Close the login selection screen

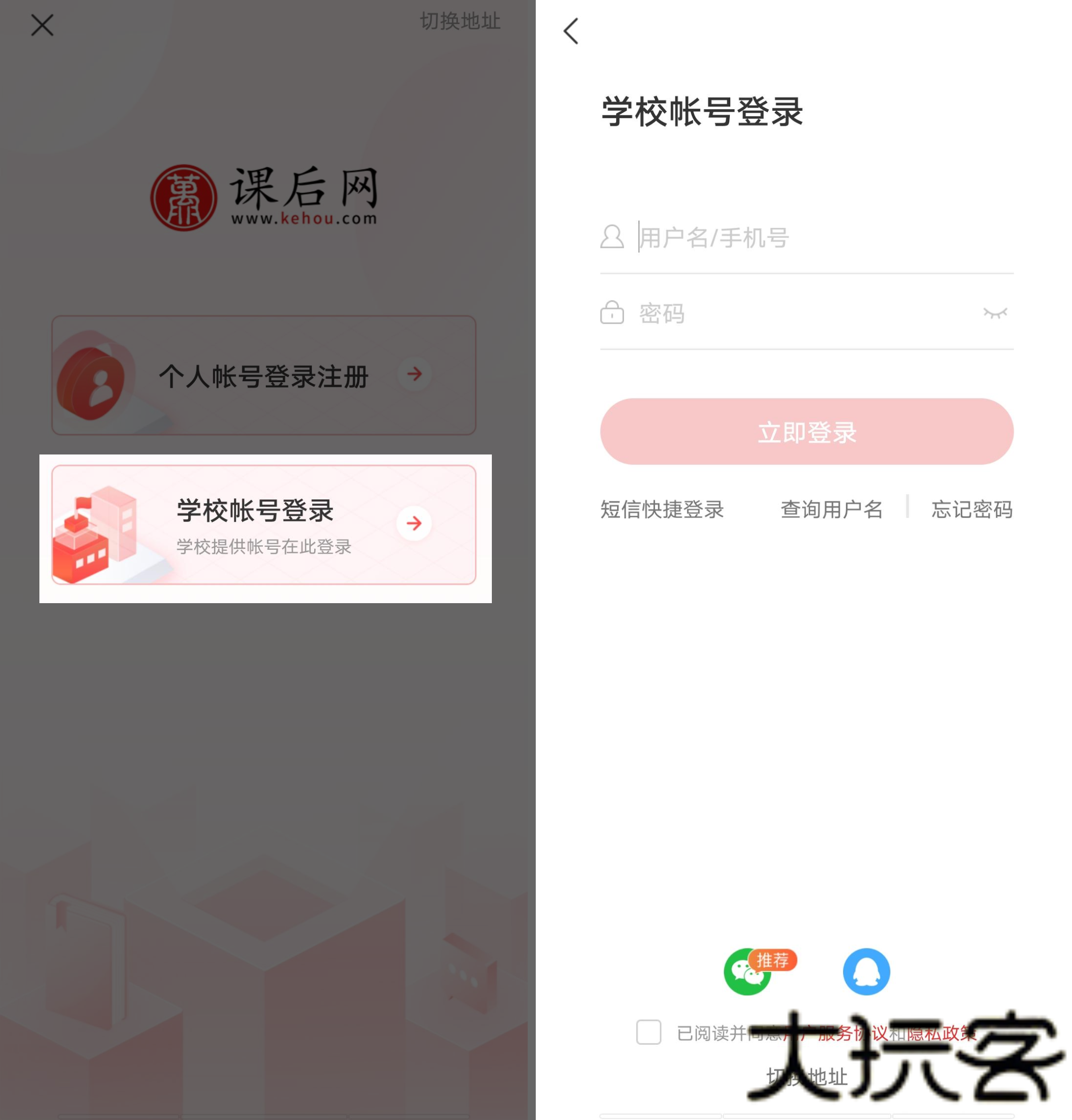click(x=42, y=26)
